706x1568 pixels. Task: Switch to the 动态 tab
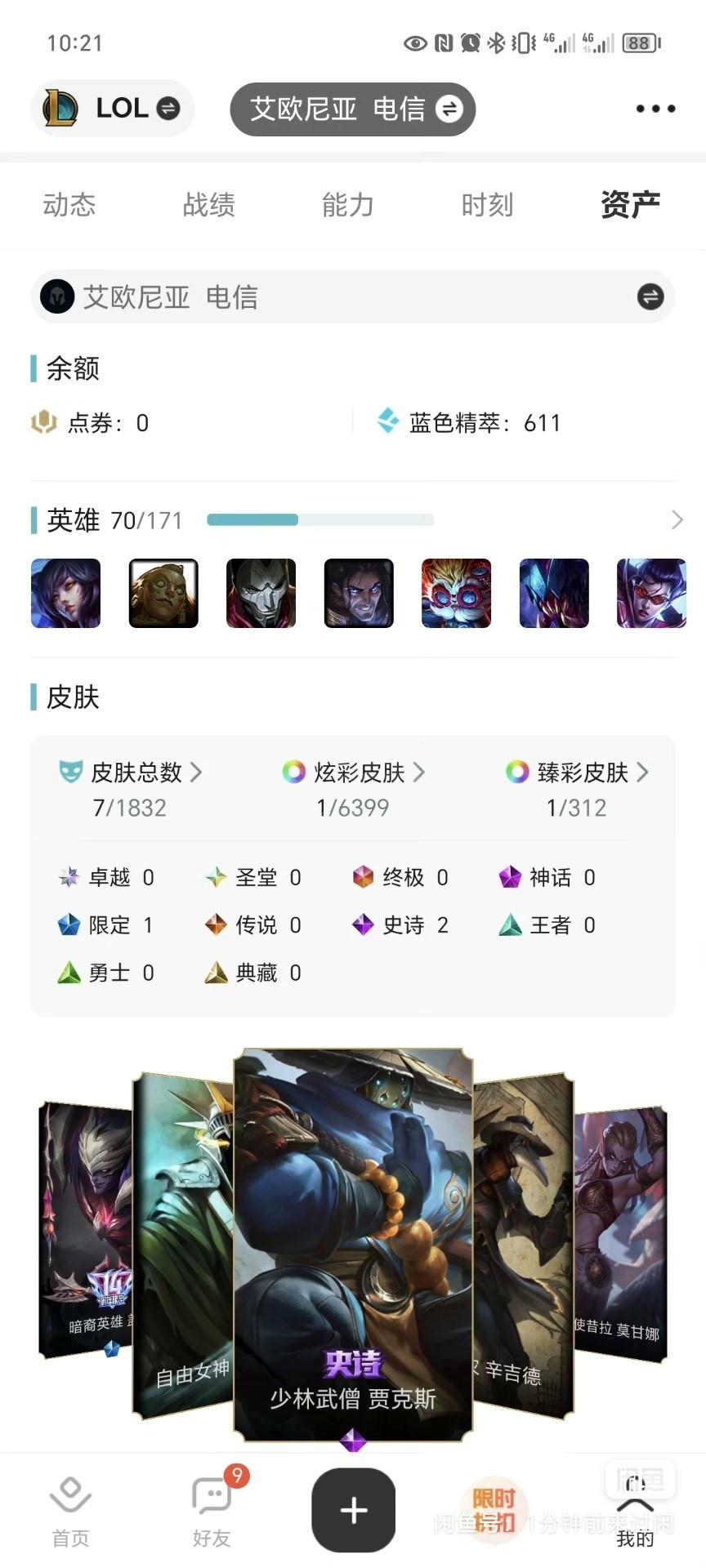69,204
